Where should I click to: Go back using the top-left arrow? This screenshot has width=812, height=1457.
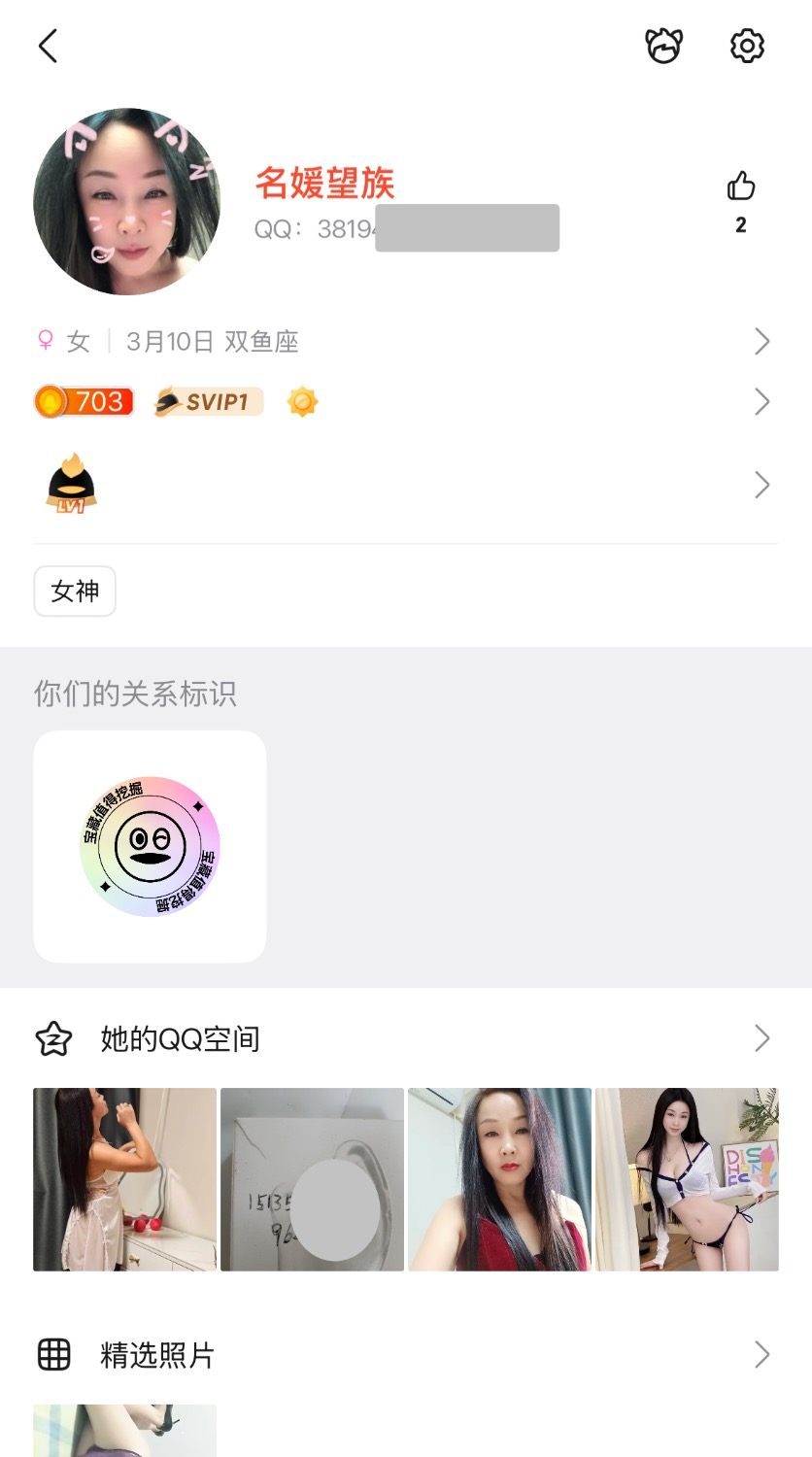click(x=48, y=46)
